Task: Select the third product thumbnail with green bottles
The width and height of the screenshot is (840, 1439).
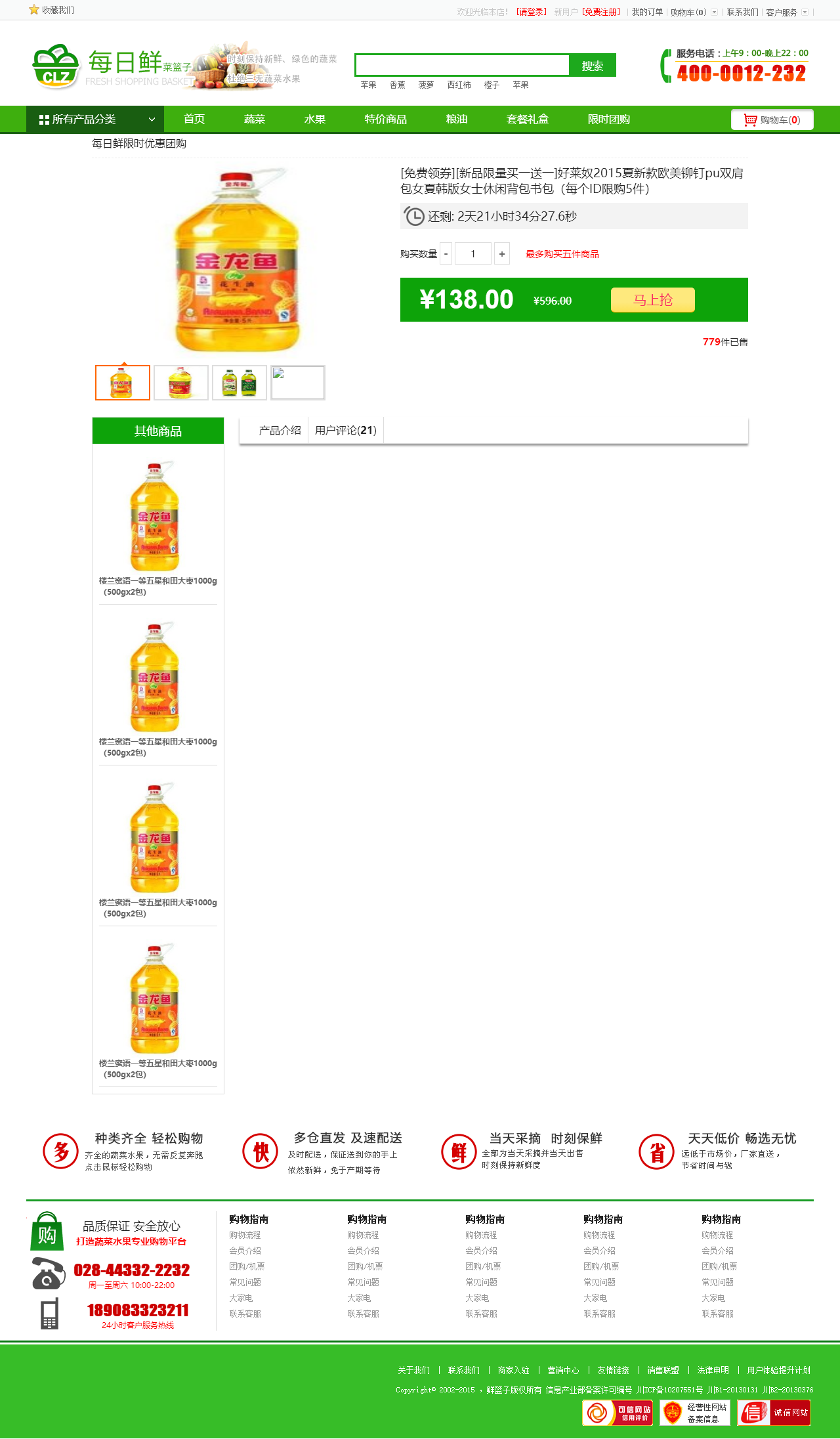Action: pyautogui.click(x=240, y=383)
